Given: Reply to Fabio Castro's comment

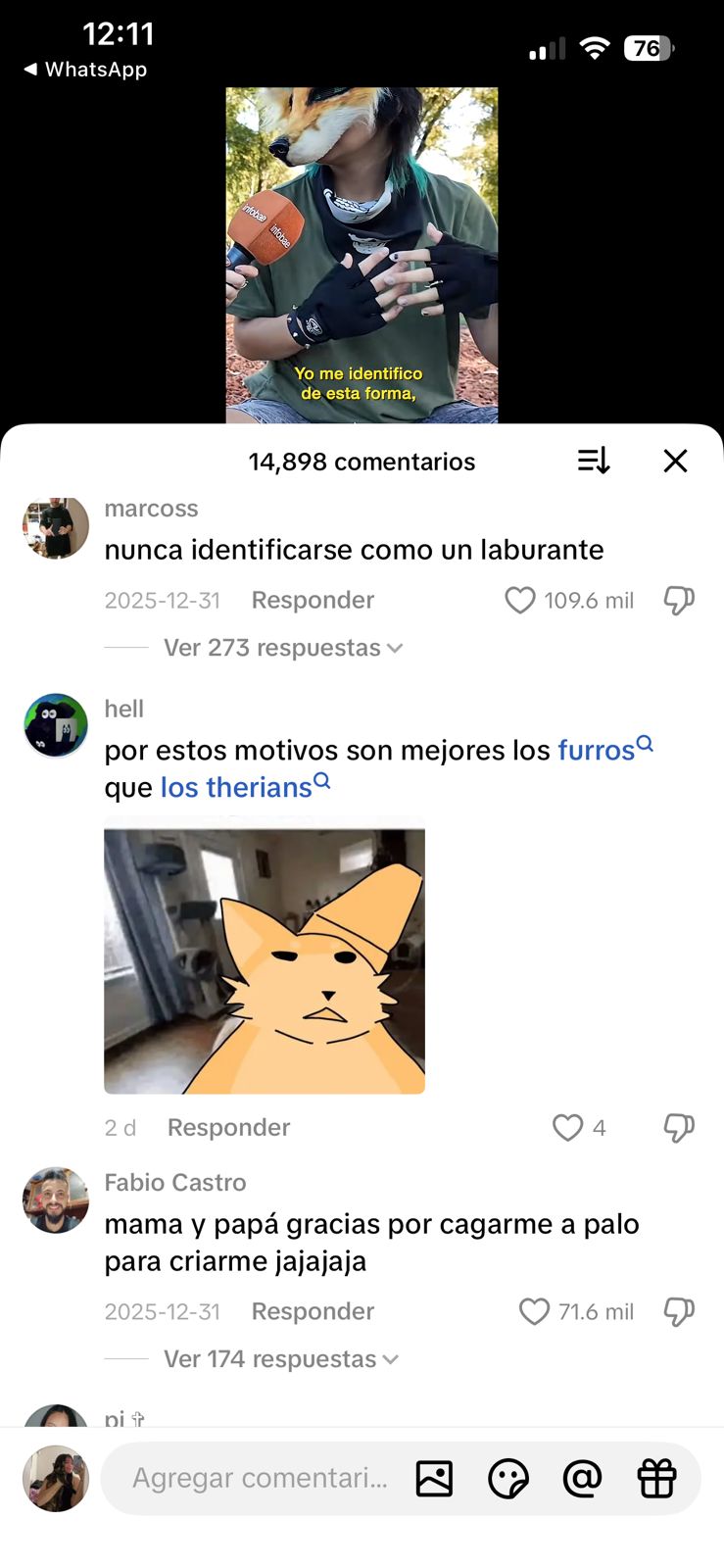Looking at the screenshot, I should [x=313, y=1311].
